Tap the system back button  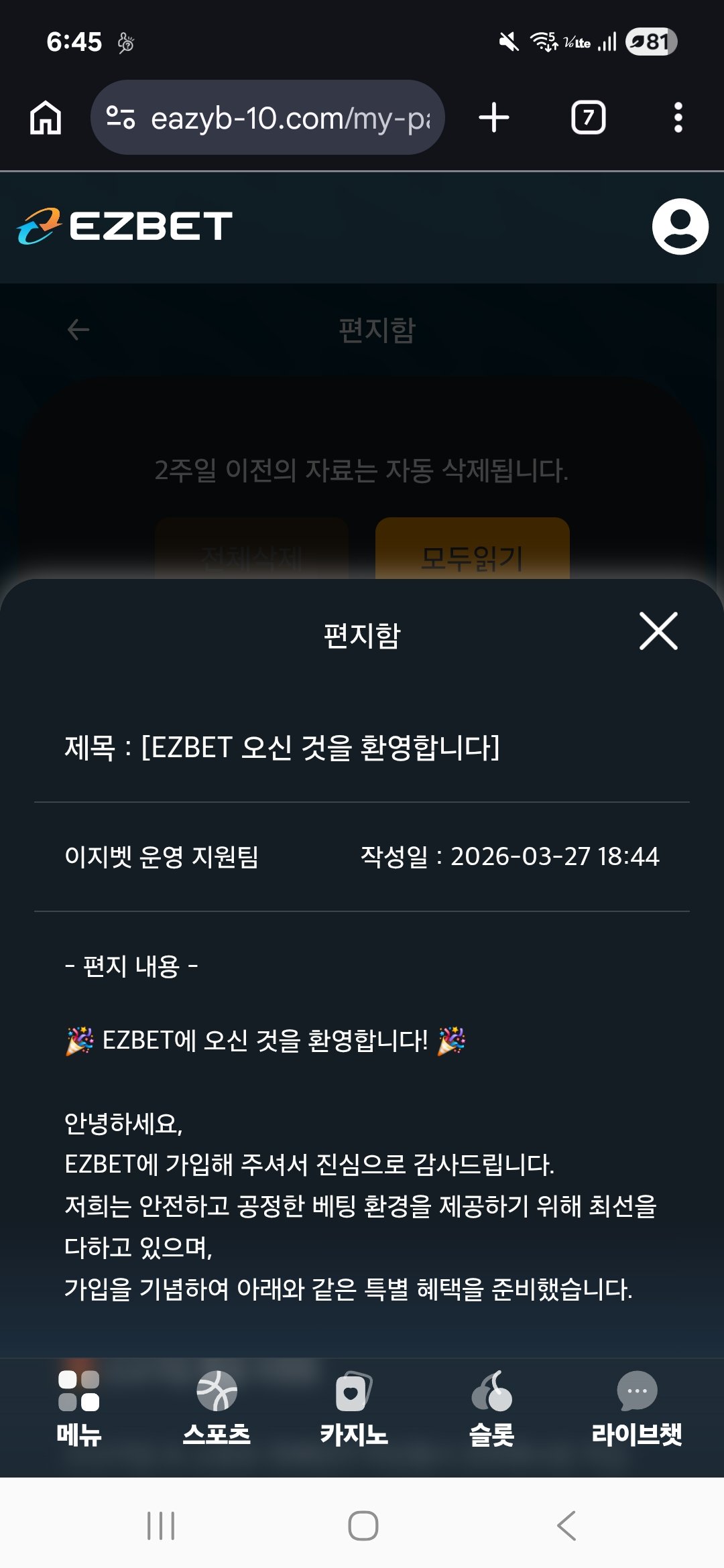[x=566, y=1526]
